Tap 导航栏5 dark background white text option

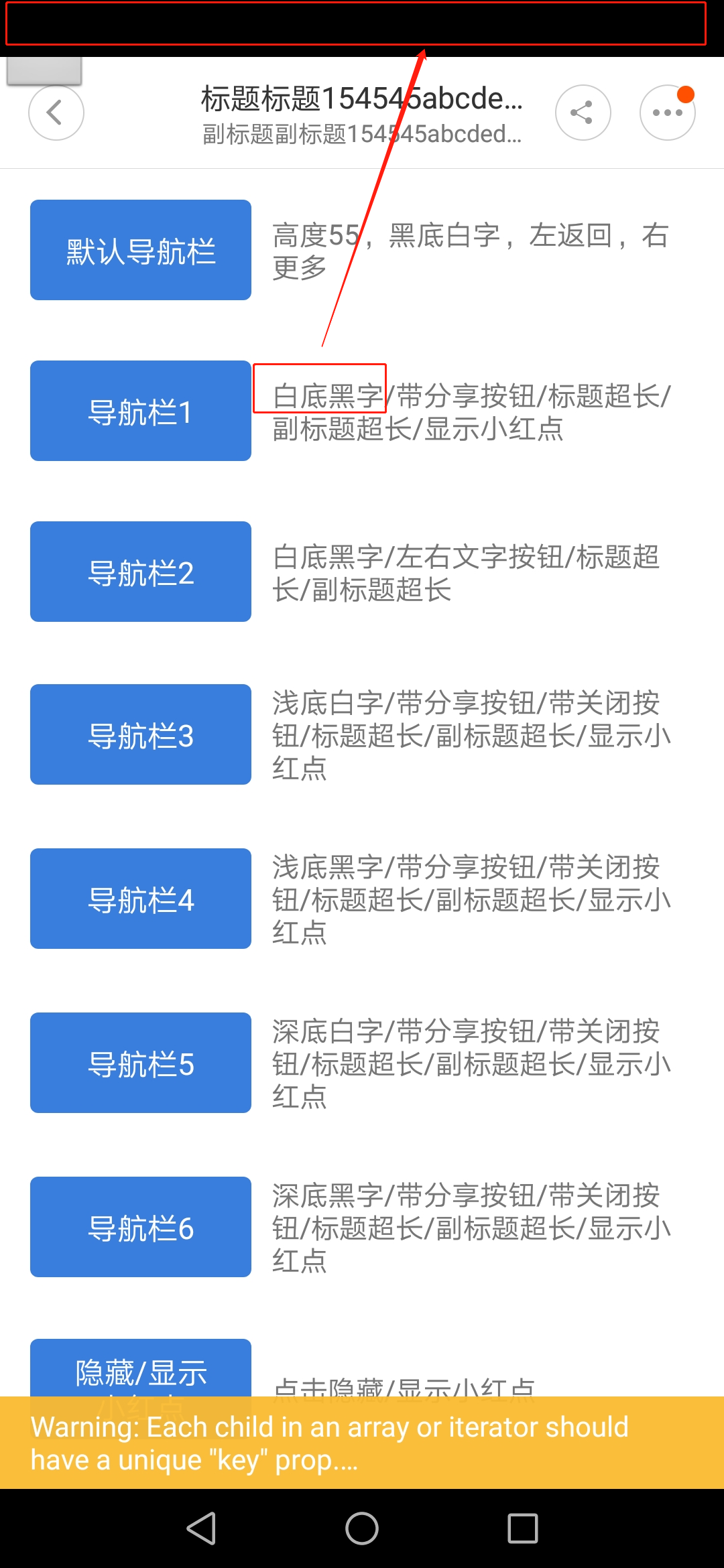140,1063
